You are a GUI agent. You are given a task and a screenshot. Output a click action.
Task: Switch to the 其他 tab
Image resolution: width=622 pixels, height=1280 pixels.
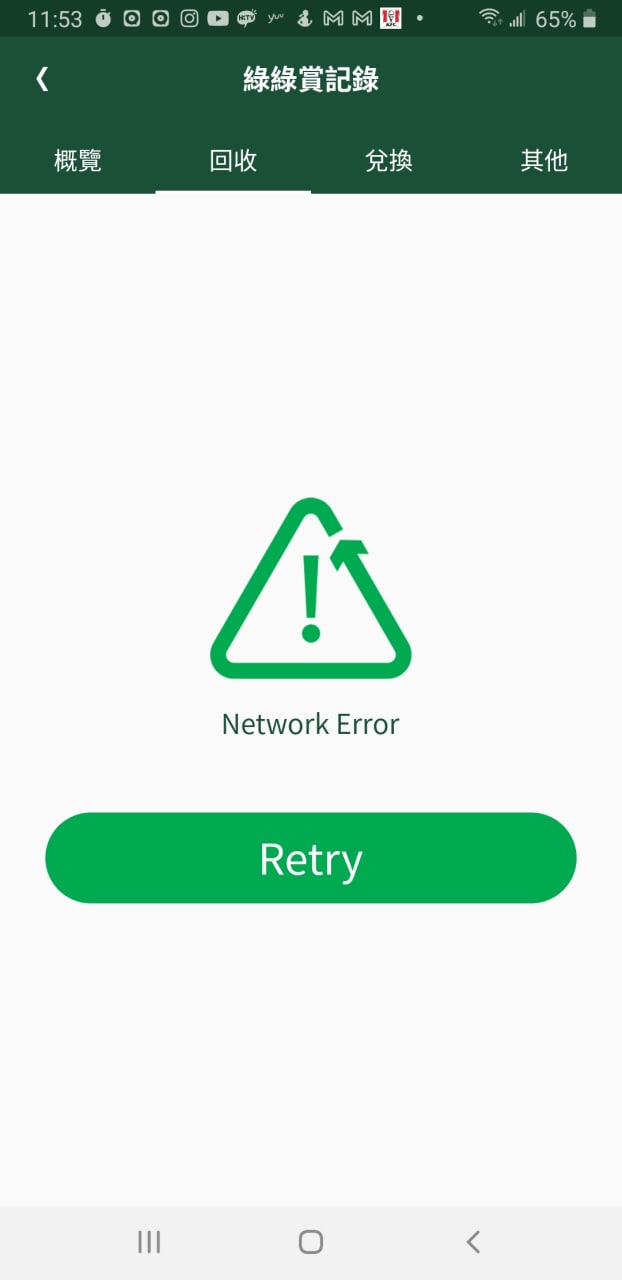click(544, 160)
